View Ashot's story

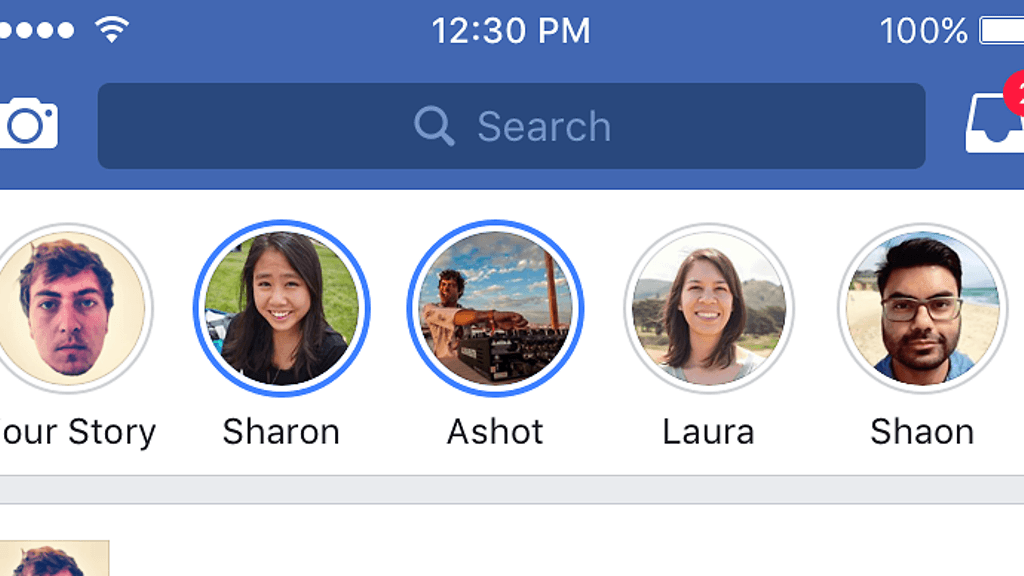[x=496, y=308]
